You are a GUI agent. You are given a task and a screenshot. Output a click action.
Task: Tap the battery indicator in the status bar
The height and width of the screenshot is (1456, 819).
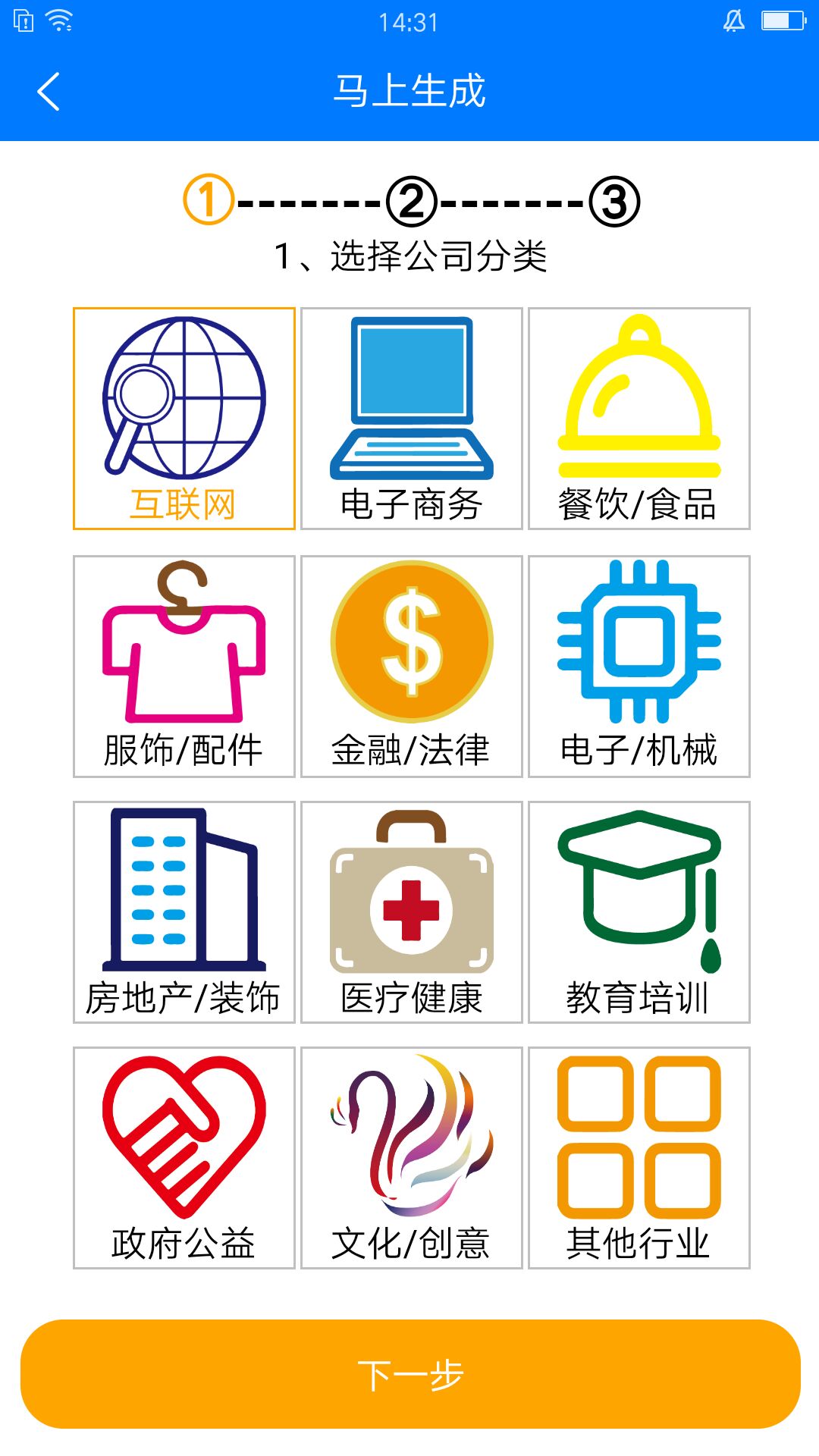[783, 22]
